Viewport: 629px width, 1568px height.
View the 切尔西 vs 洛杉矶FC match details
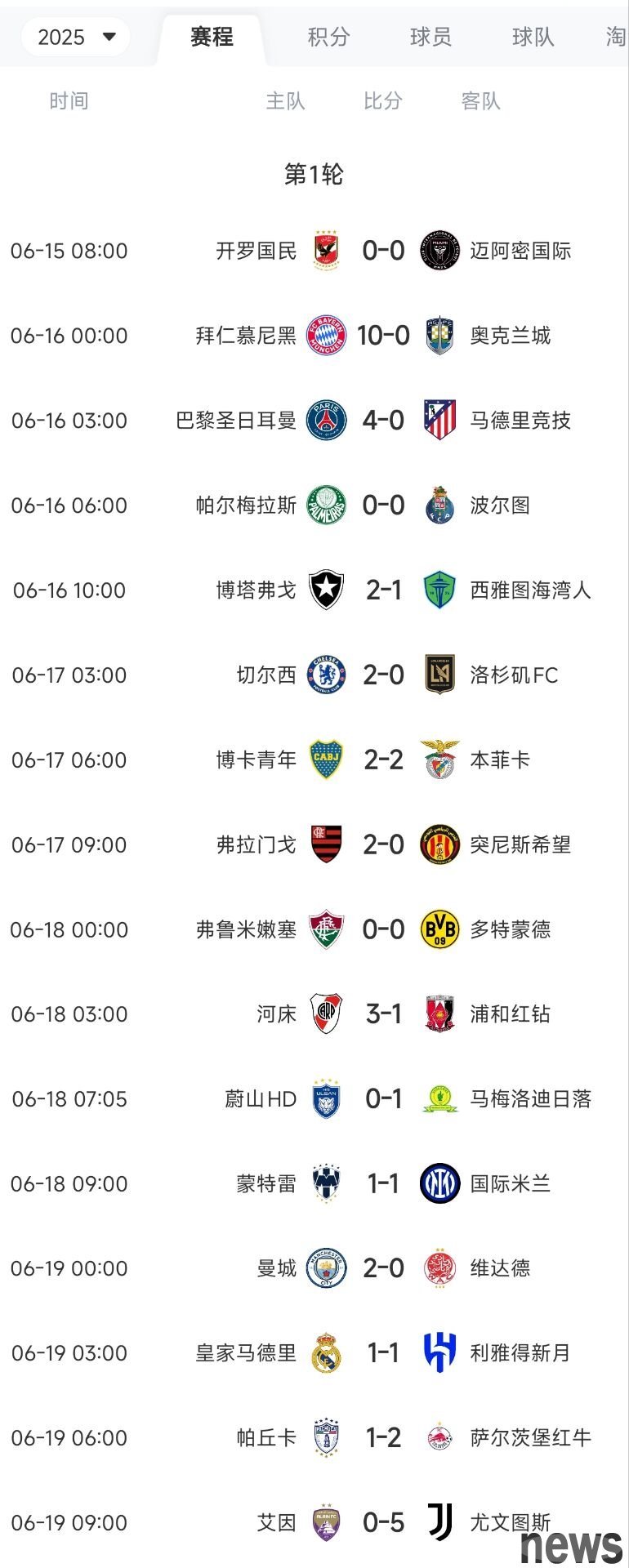click(x=383, y=675)
